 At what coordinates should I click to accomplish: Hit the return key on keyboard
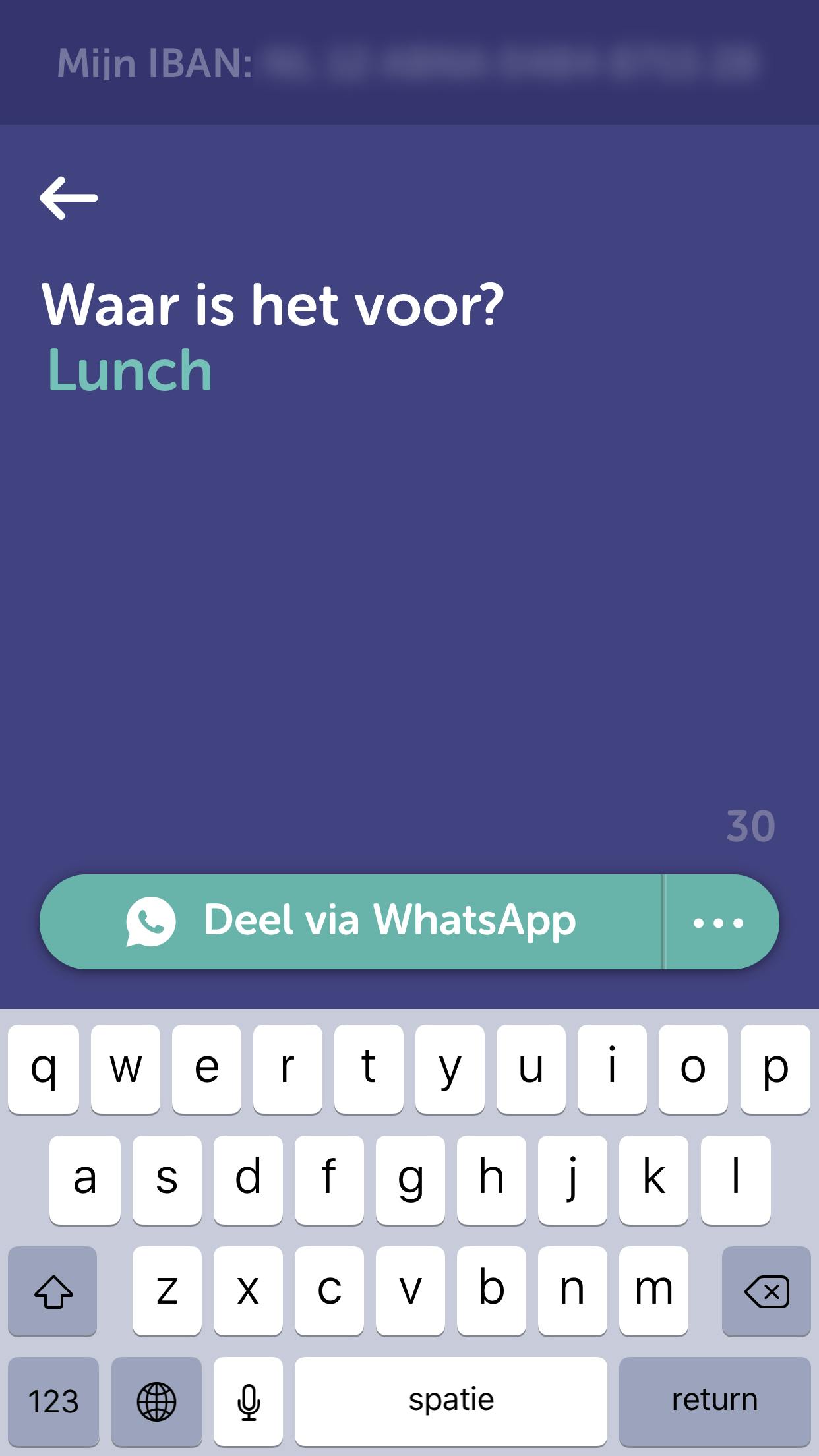coord(714,1400)
